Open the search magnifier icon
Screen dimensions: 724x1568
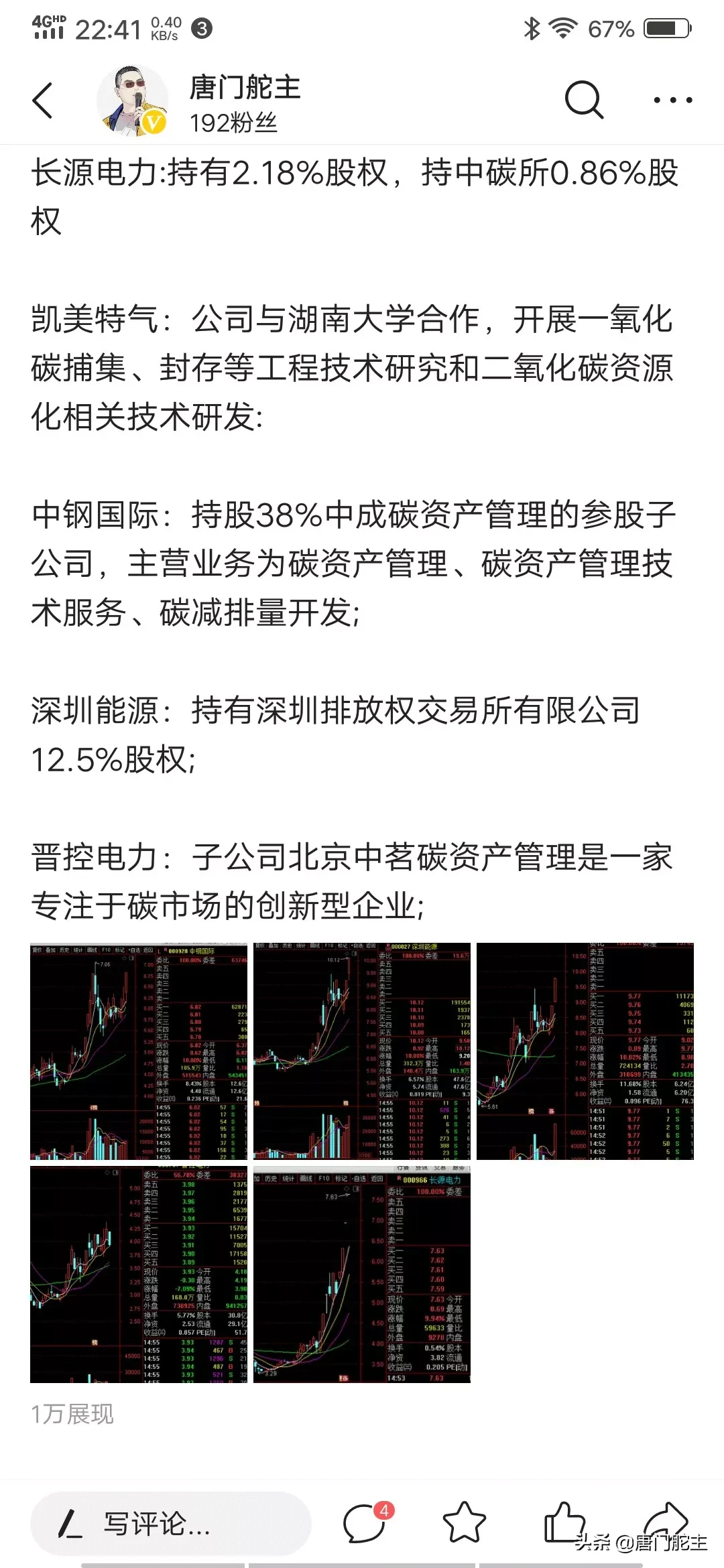pos(584,101)
